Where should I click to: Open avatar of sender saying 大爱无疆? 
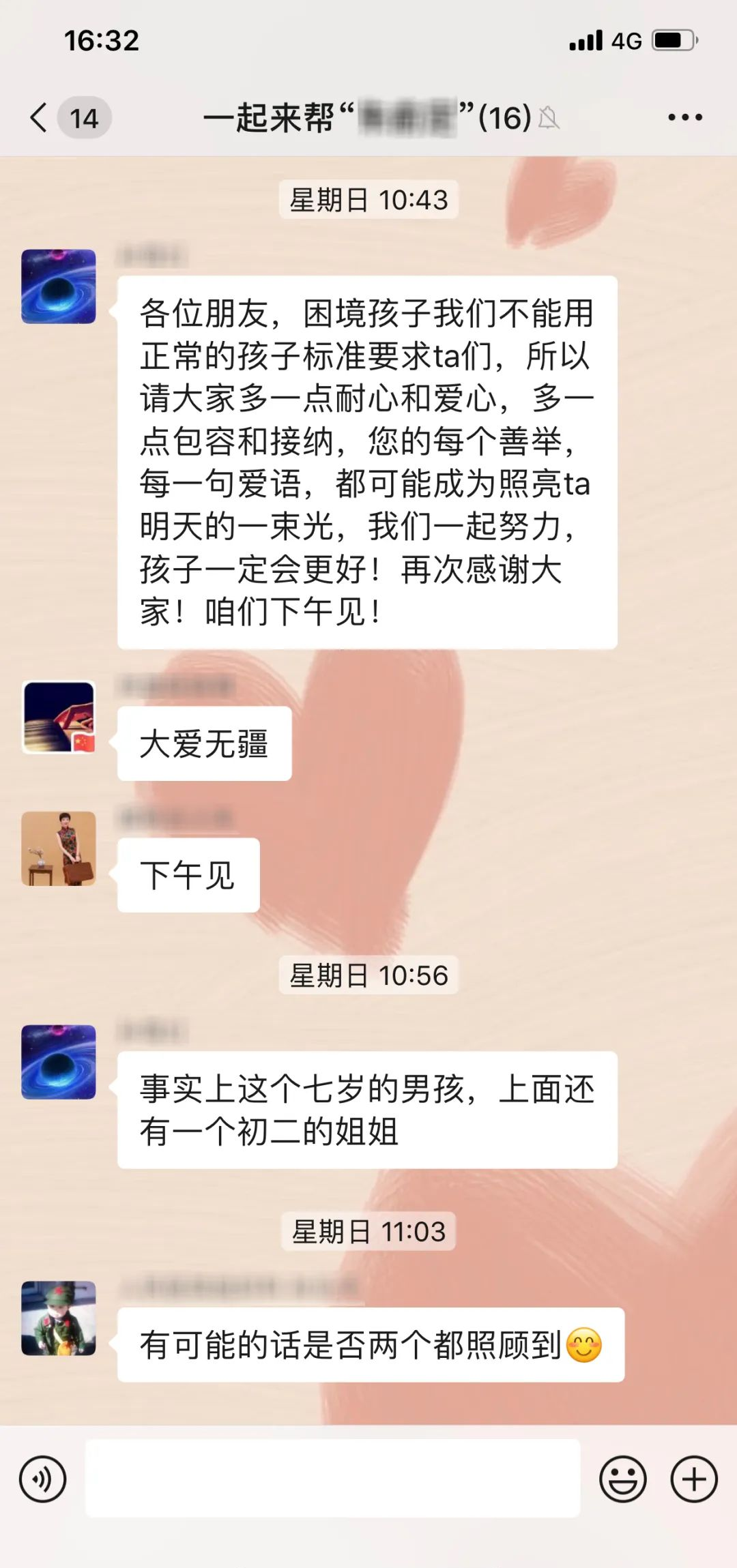pyautogui.click(x=59, y=718)
